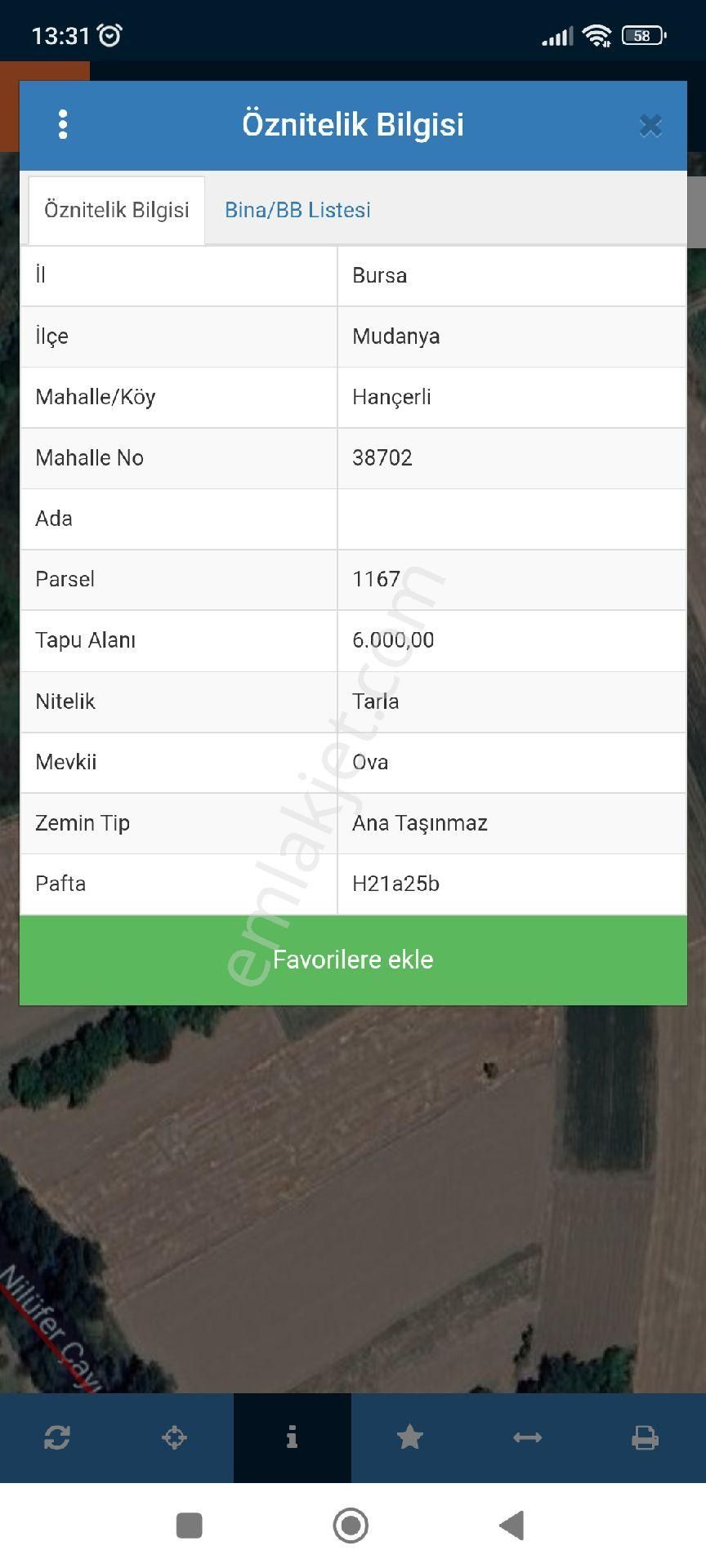Tap the info icon in bottom toolbar
This screenshot has width=706, height=1568.
coord(292,1437)
